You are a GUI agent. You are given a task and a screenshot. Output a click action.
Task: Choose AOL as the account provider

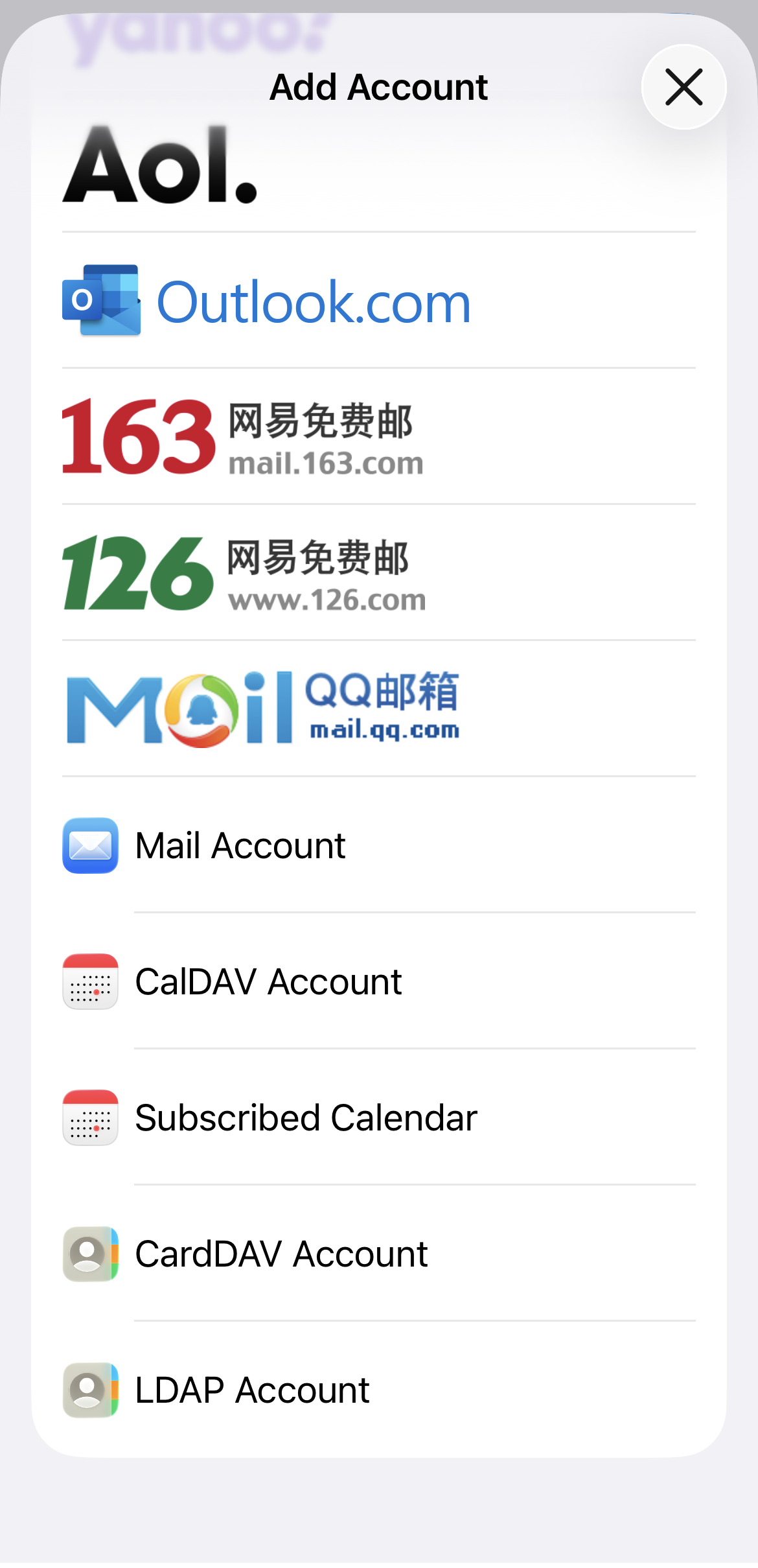pyautogui.click(x=160, y=165)
